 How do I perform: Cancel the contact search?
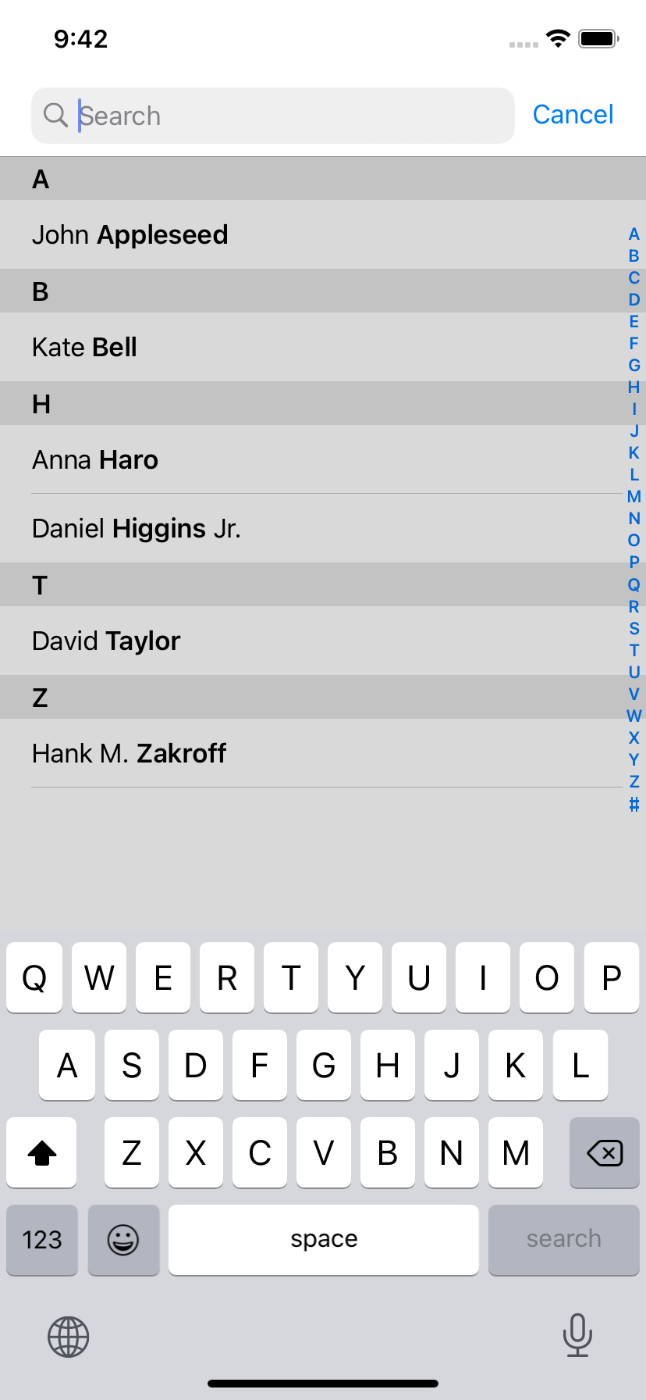coord(573,115)
